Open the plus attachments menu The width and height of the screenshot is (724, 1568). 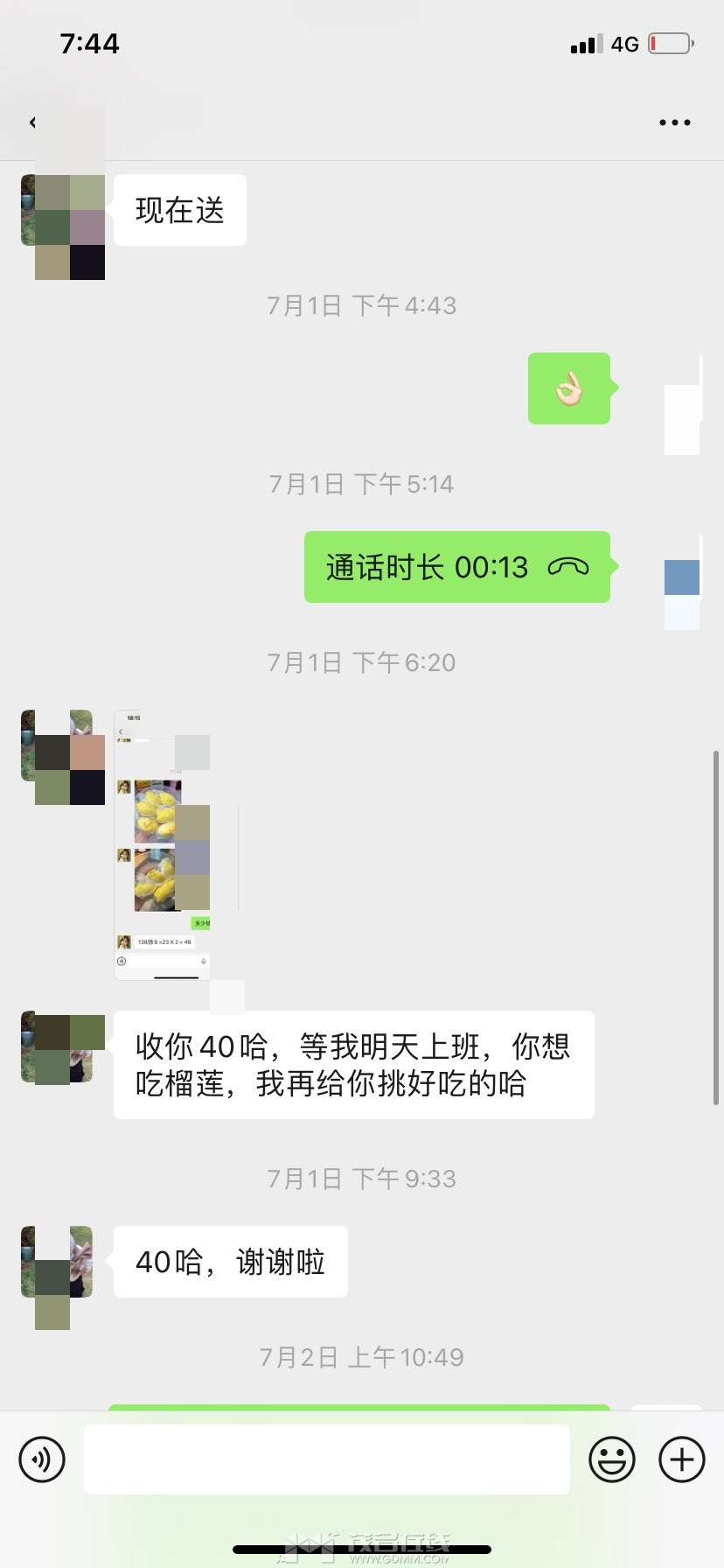point(682,1459)
